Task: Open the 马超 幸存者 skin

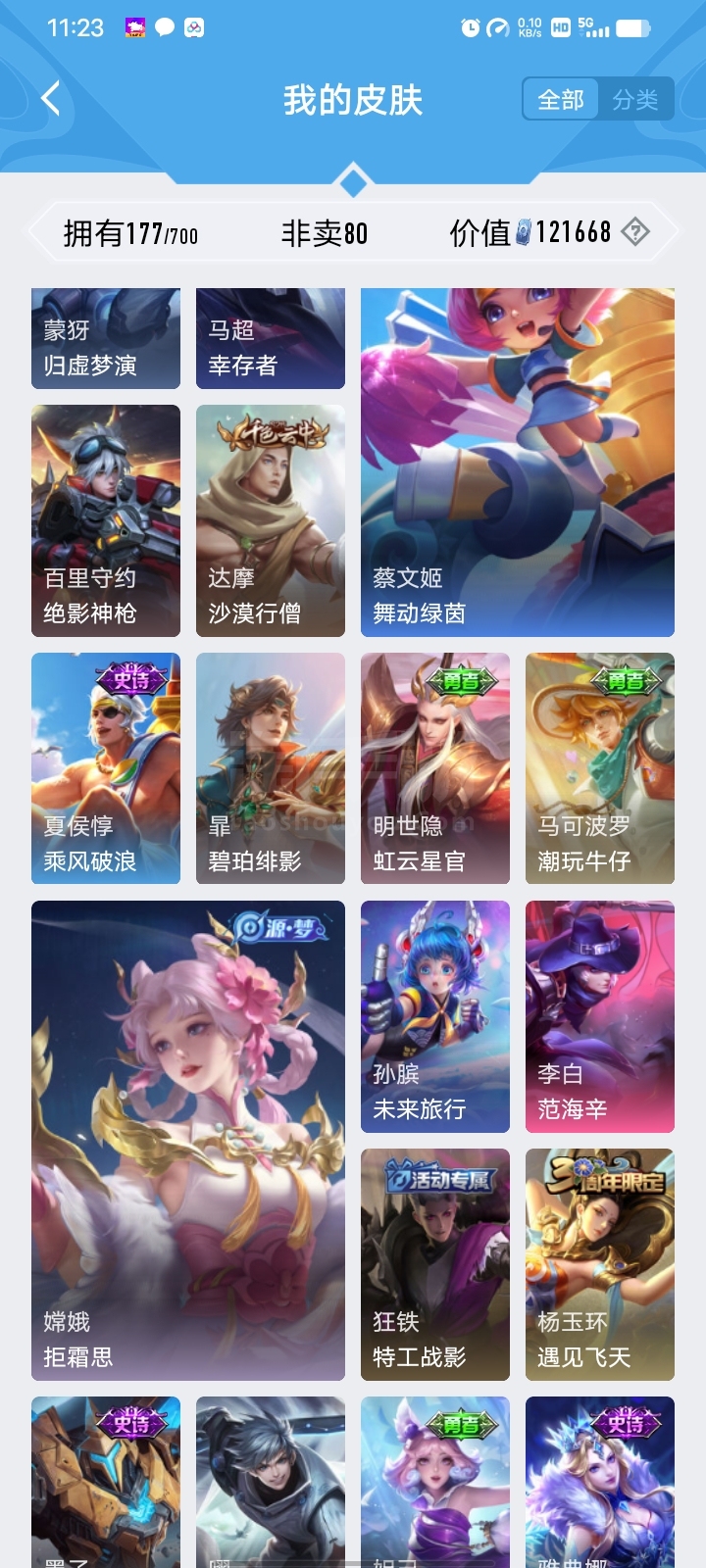Action: click(271, 338)
